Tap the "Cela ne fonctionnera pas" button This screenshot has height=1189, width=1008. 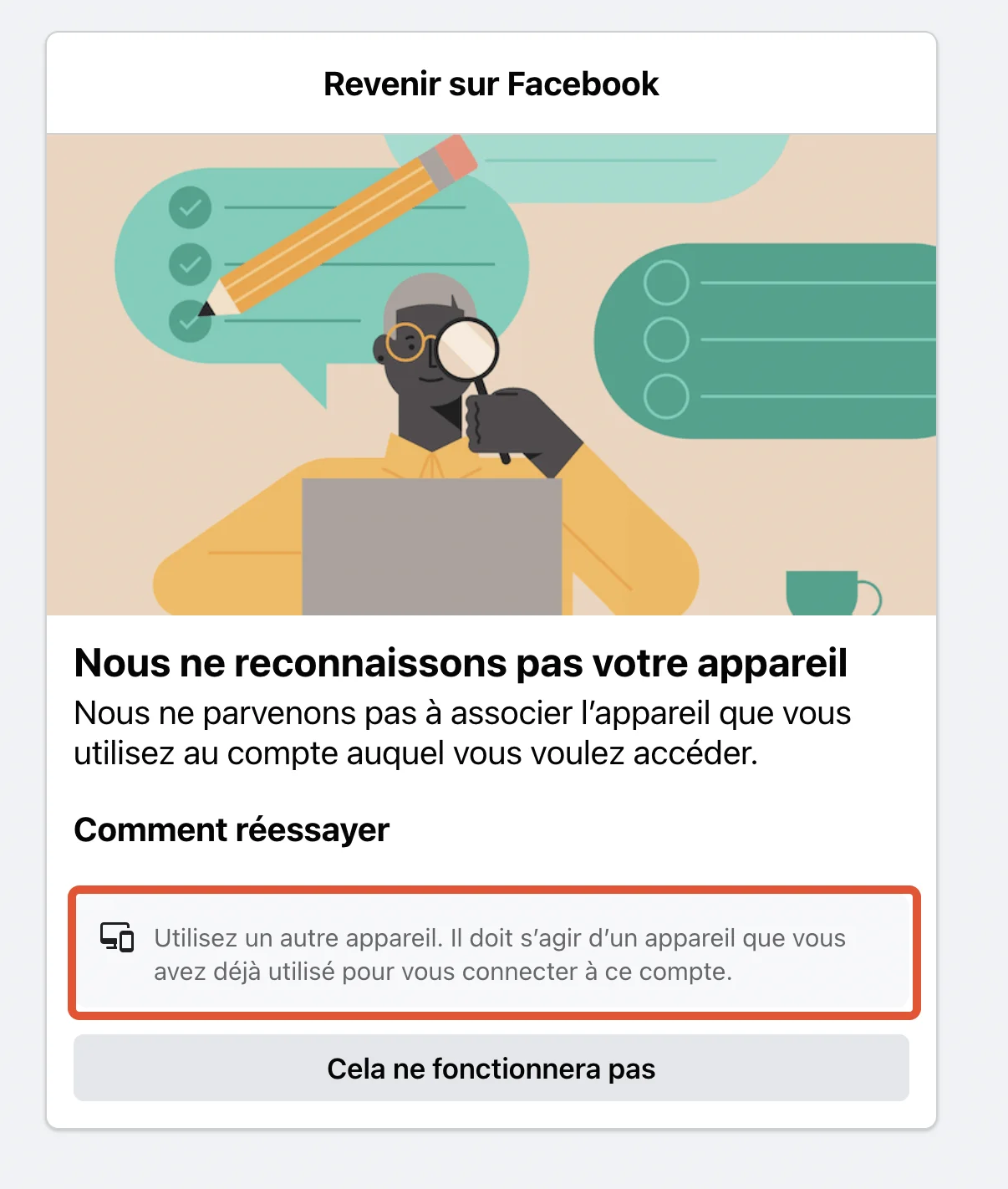click(x=491, y=1068)
